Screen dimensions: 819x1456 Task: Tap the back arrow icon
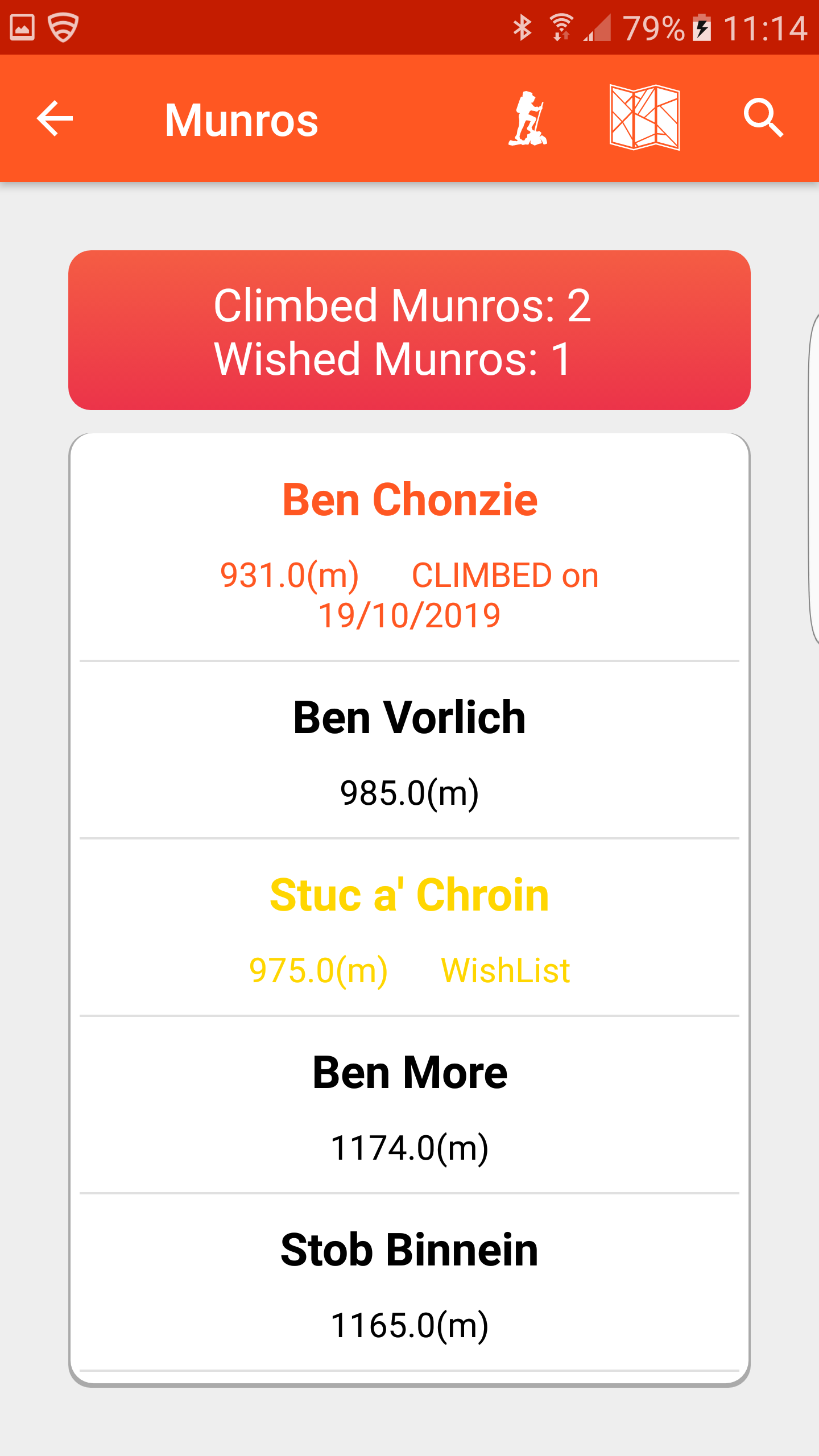[54, 118]
